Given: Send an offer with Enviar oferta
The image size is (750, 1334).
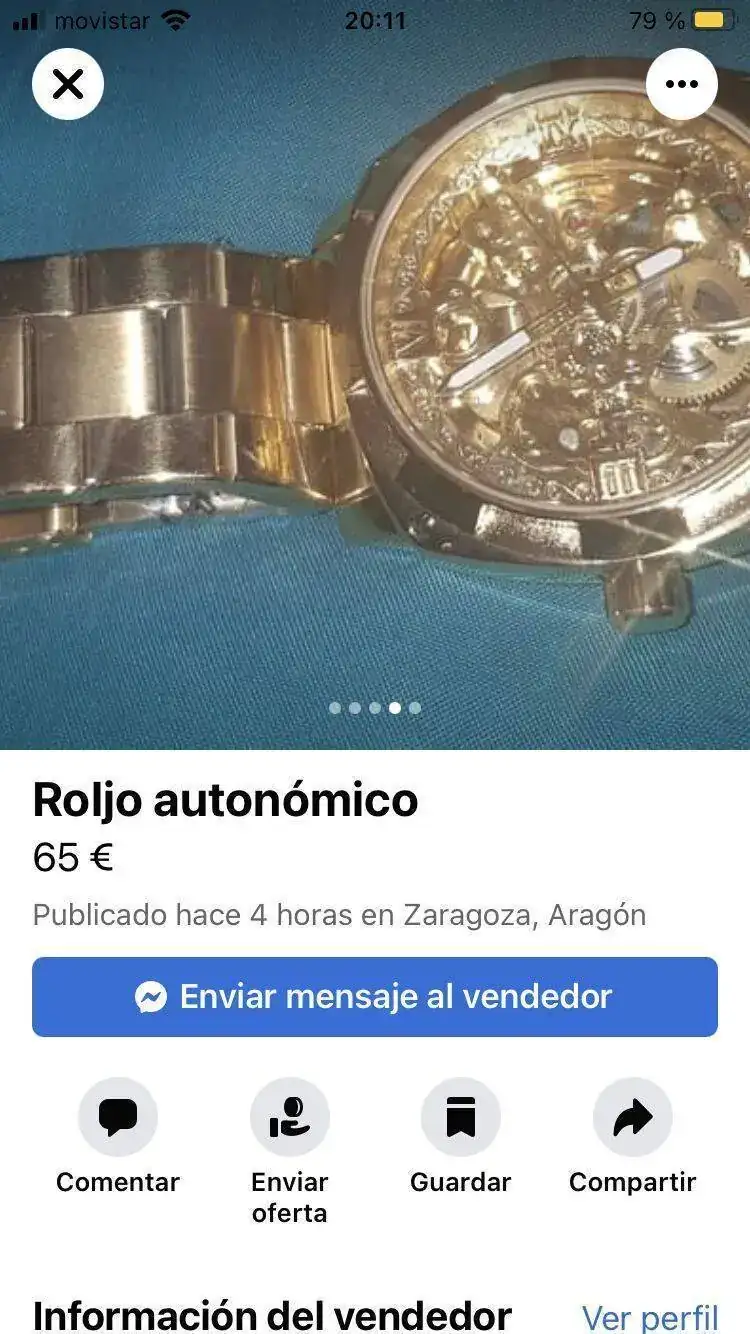Looking at the screenshot, I should click(x=289, y=1118).
